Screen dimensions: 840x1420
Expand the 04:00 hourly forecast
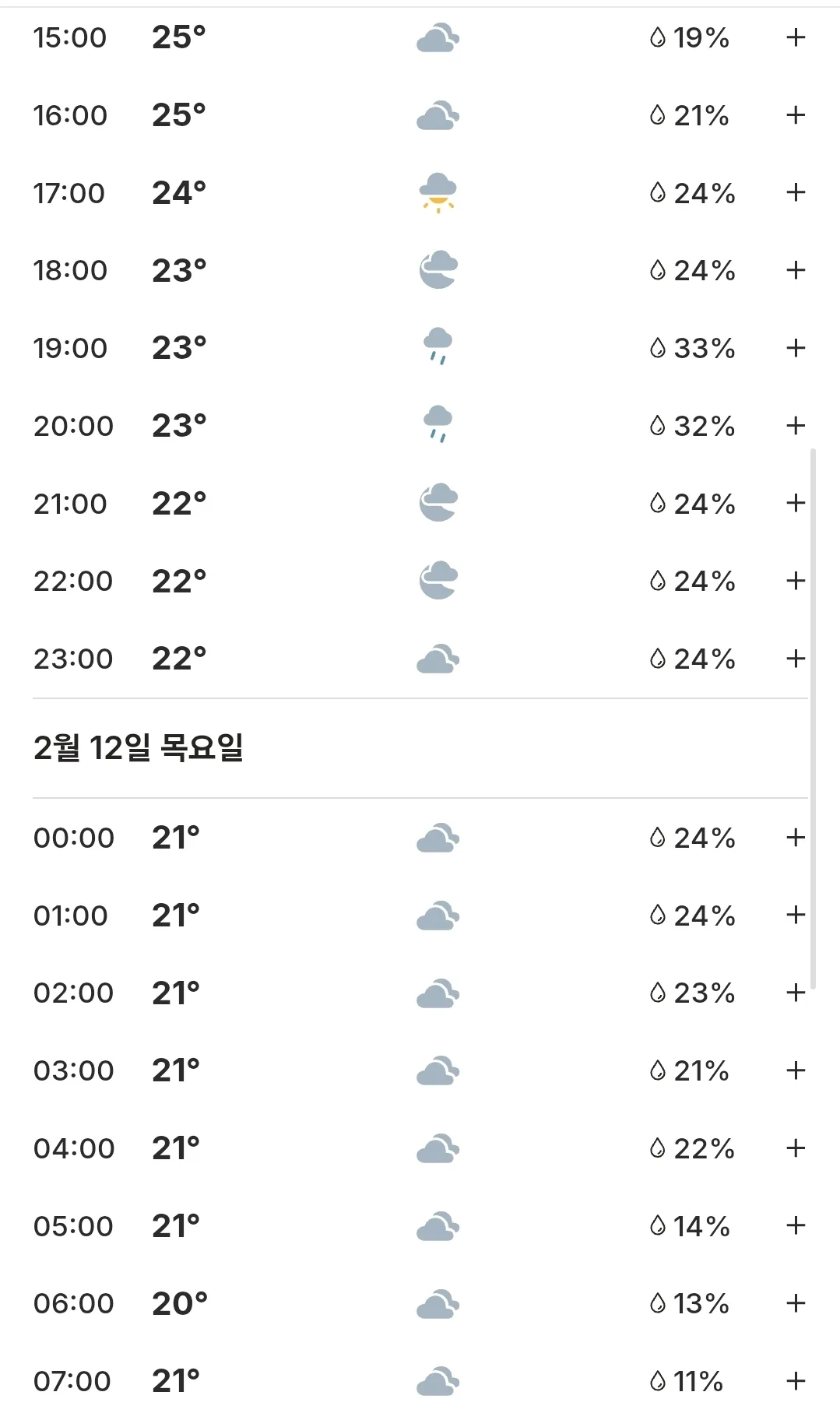point(795,1148)
